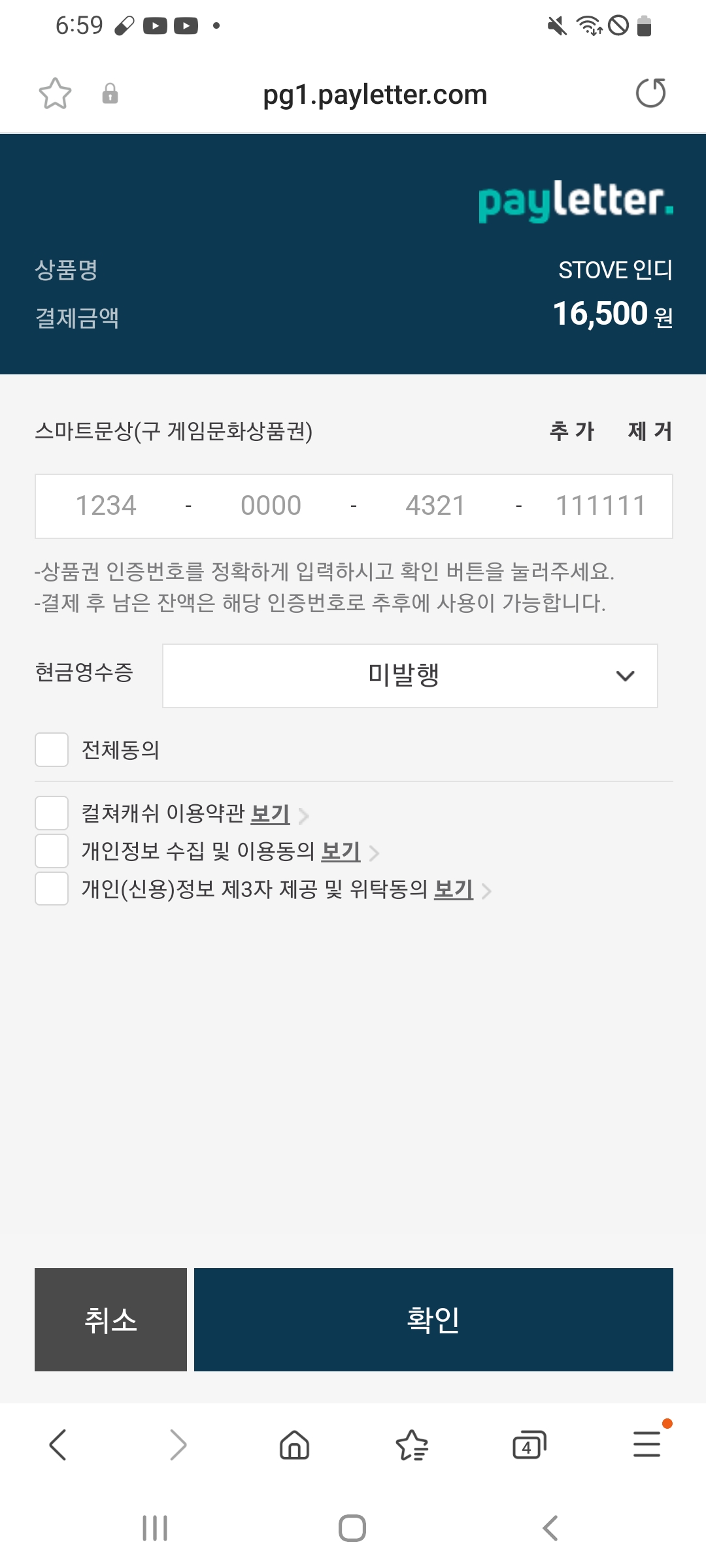Focus the third voucher field showing 4321
Image resolution: width=706 pixels, height=1568 pixels.
click(x=435, y=506)
